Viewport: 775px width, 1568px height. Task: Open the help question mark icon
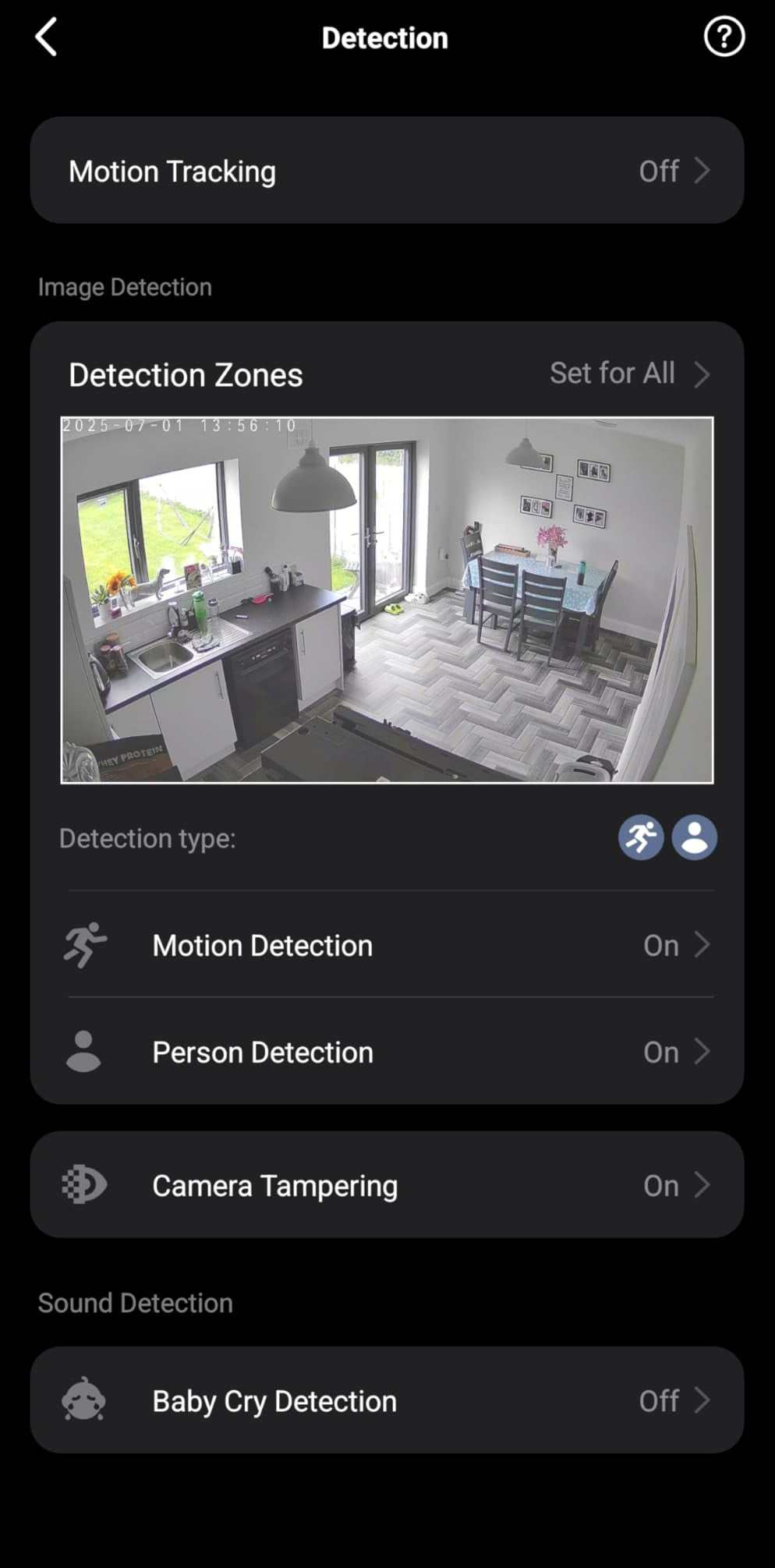724,37
